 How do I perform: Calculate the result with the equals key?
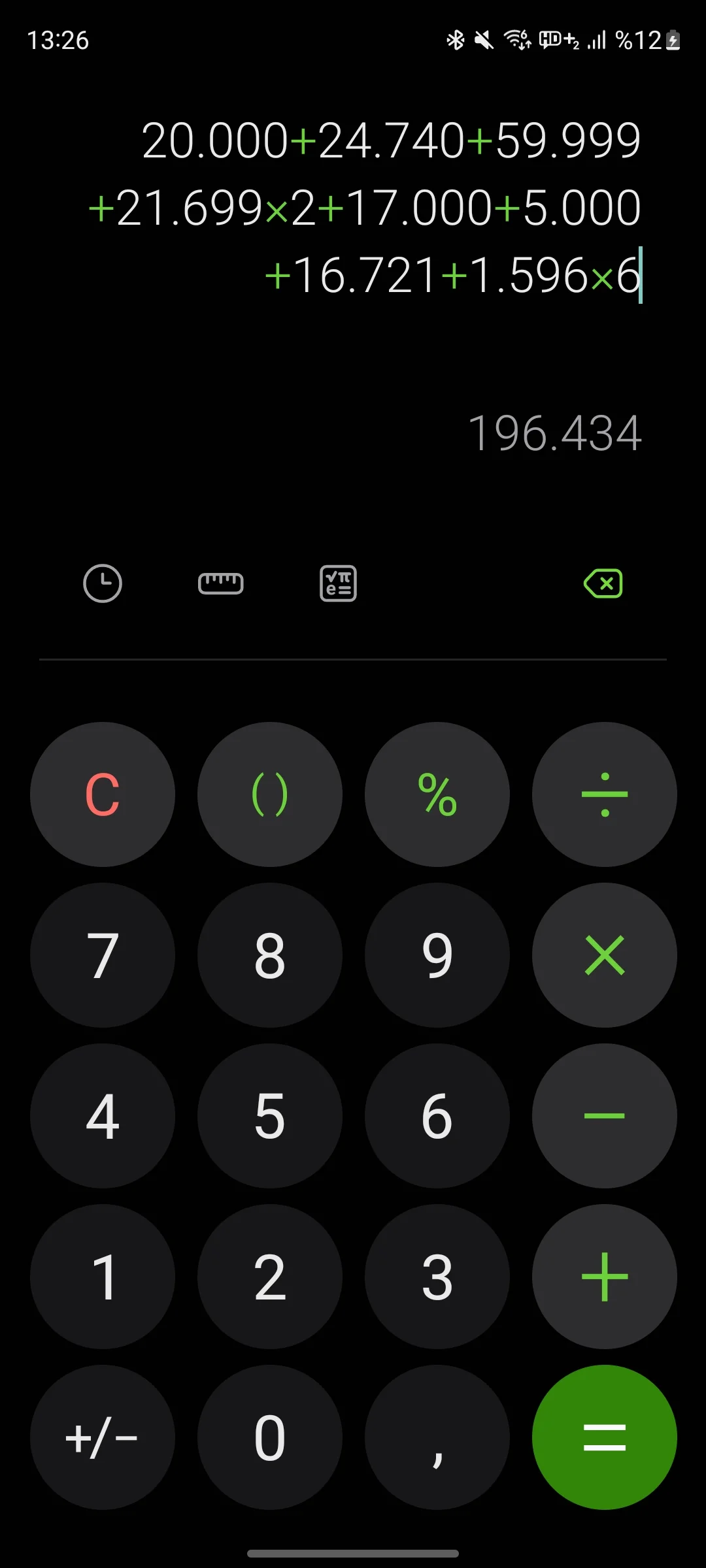605,1437
